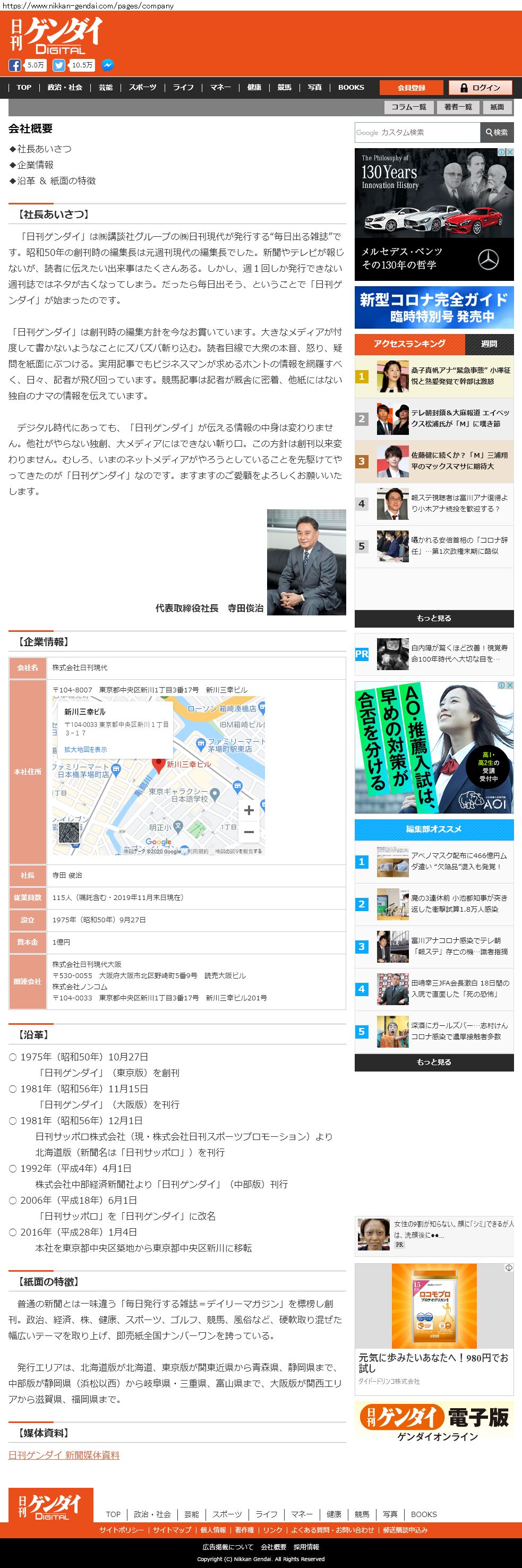
Task: Open the サイトポリシー footer link
Action: [122, 1530]
